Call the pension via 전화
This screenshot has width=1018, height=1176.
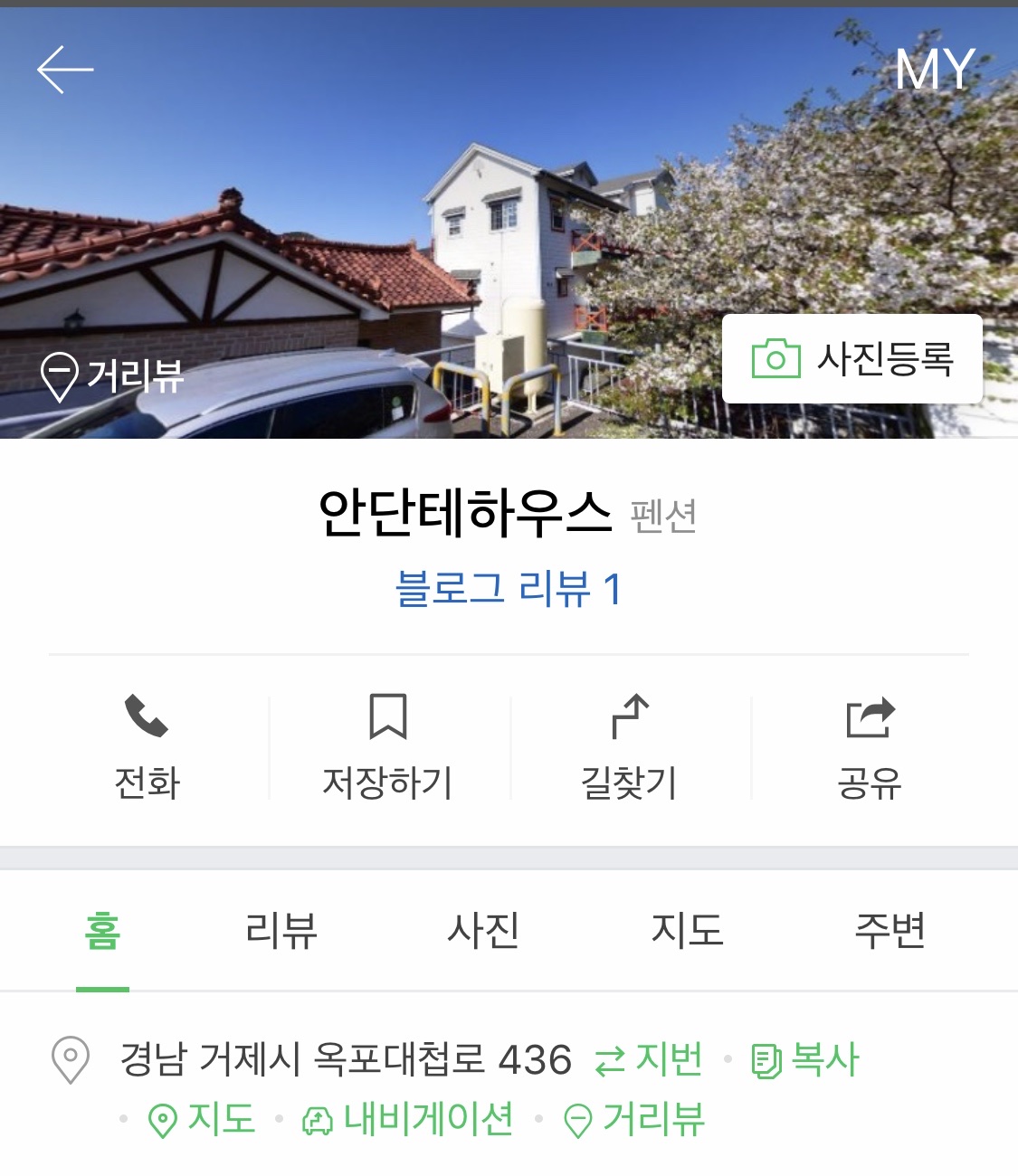coord(147,748)
